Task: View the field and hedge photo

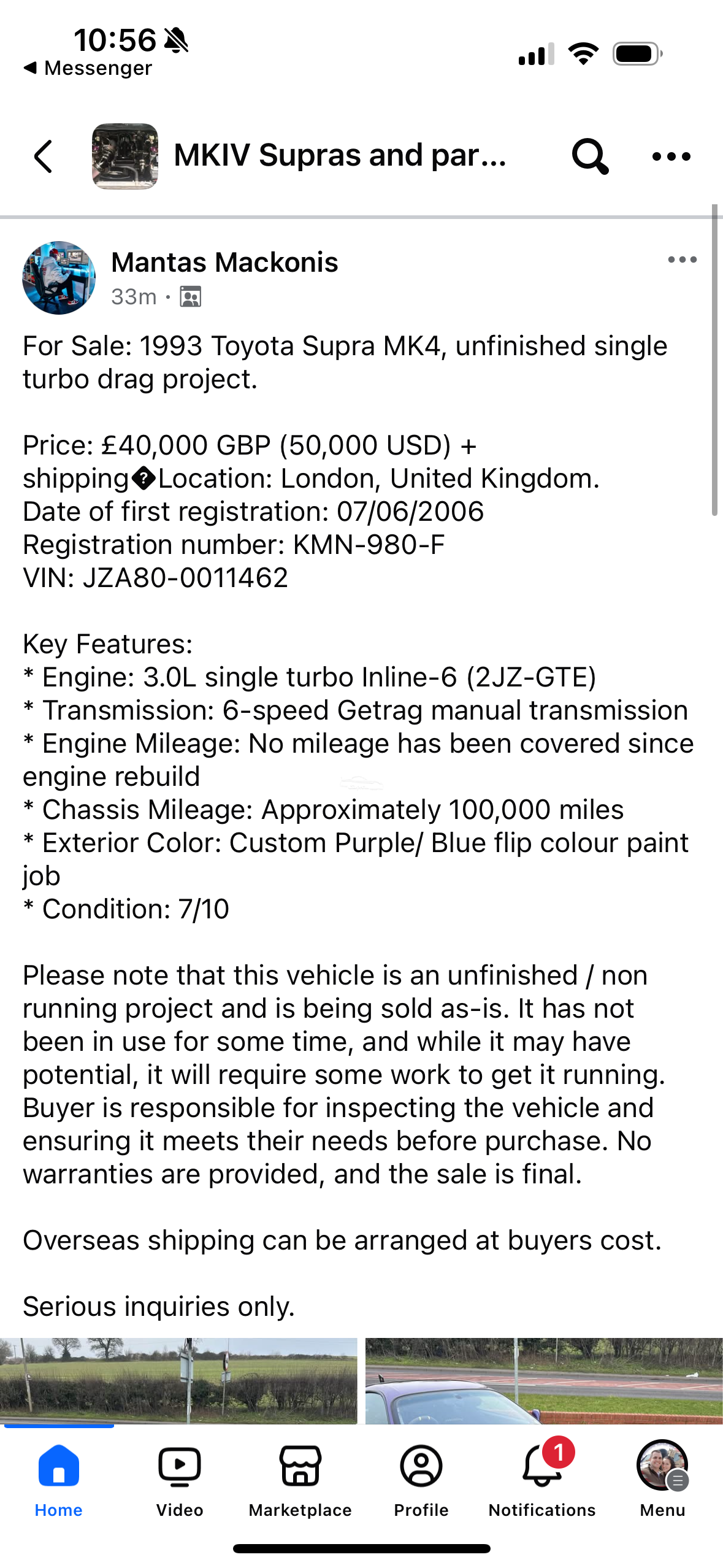Action: (178, 1380)
